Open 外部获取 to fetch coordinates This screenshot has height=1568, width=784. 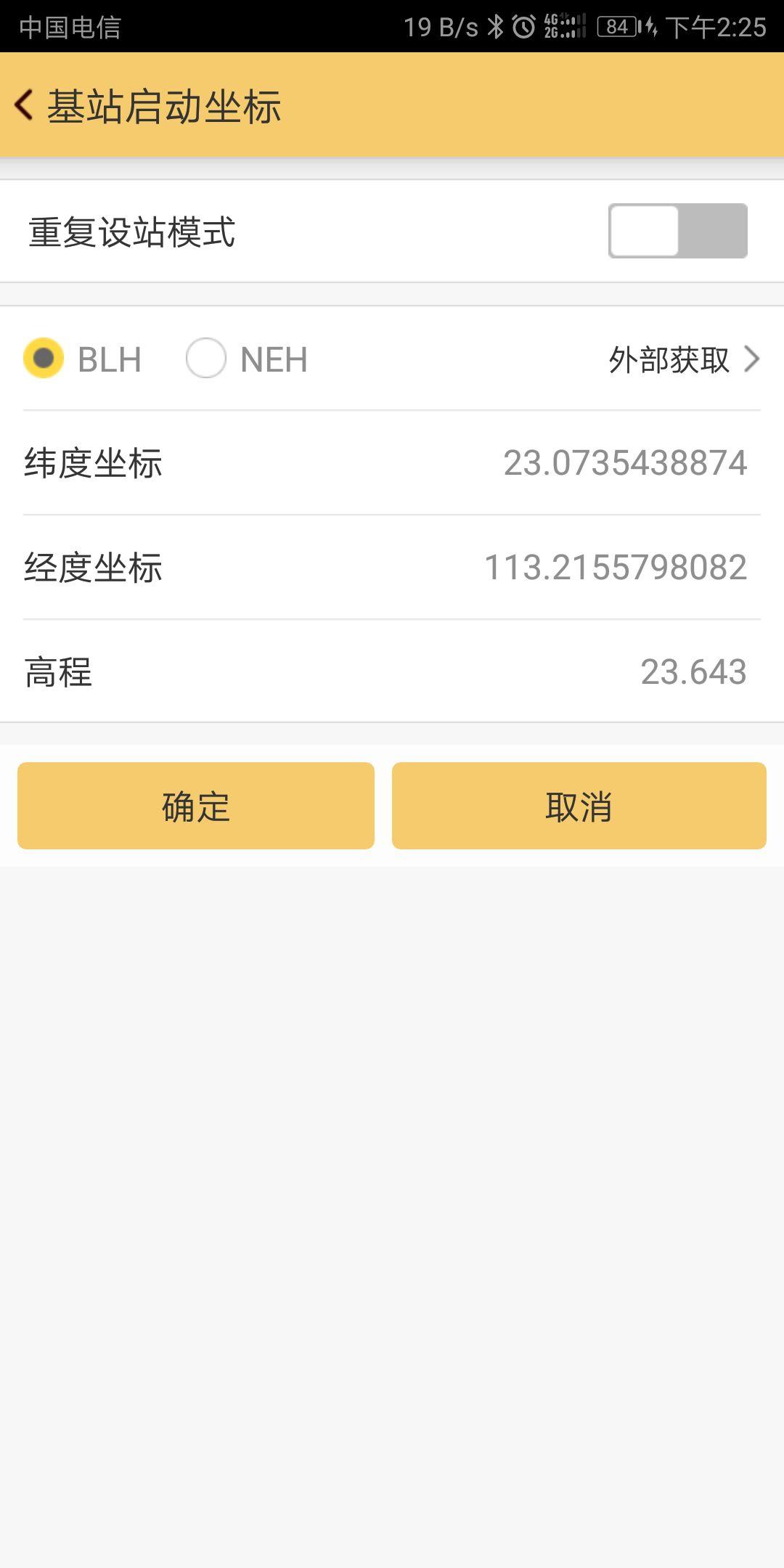pyautogui.click(x=683, y=359)
